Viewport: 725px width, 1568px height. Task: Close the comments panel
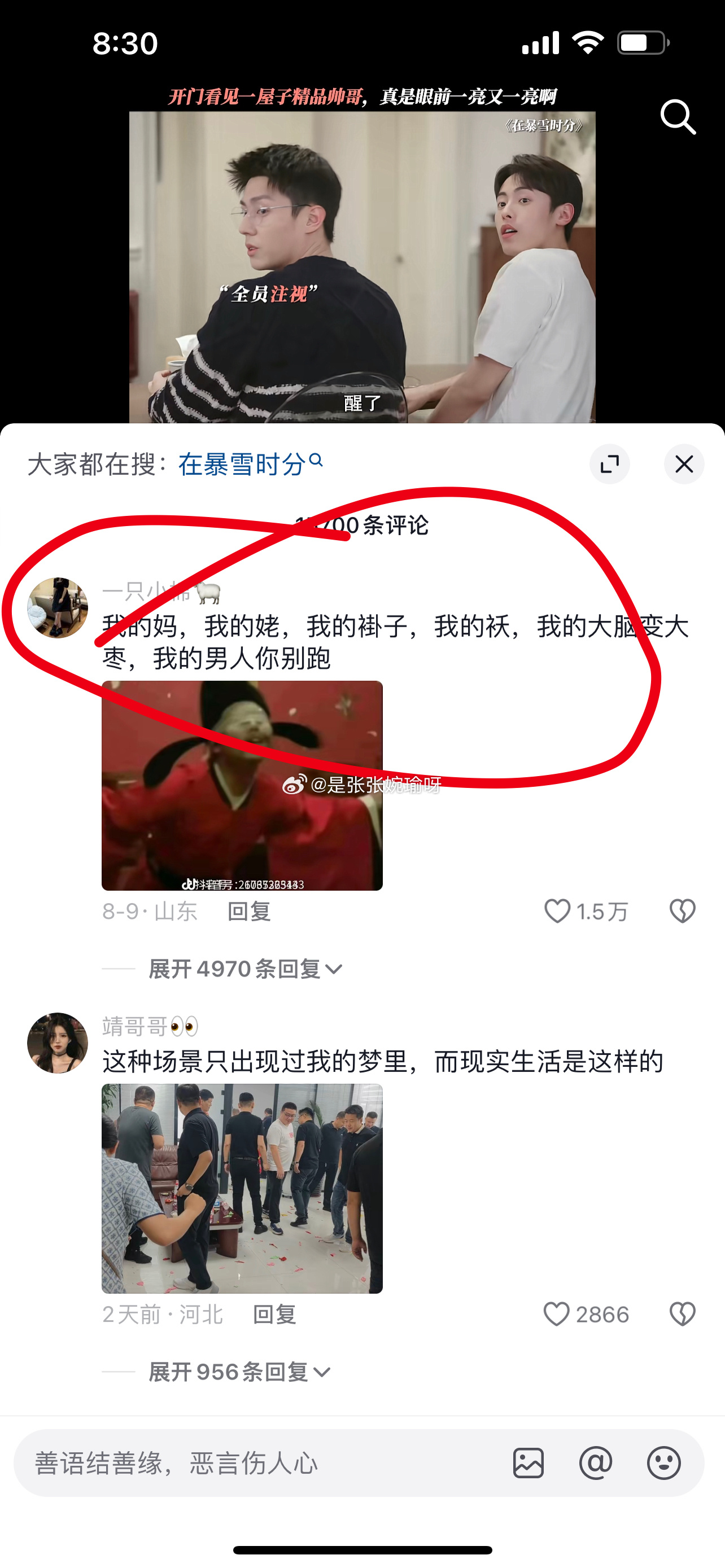click(x=684, y=465)
